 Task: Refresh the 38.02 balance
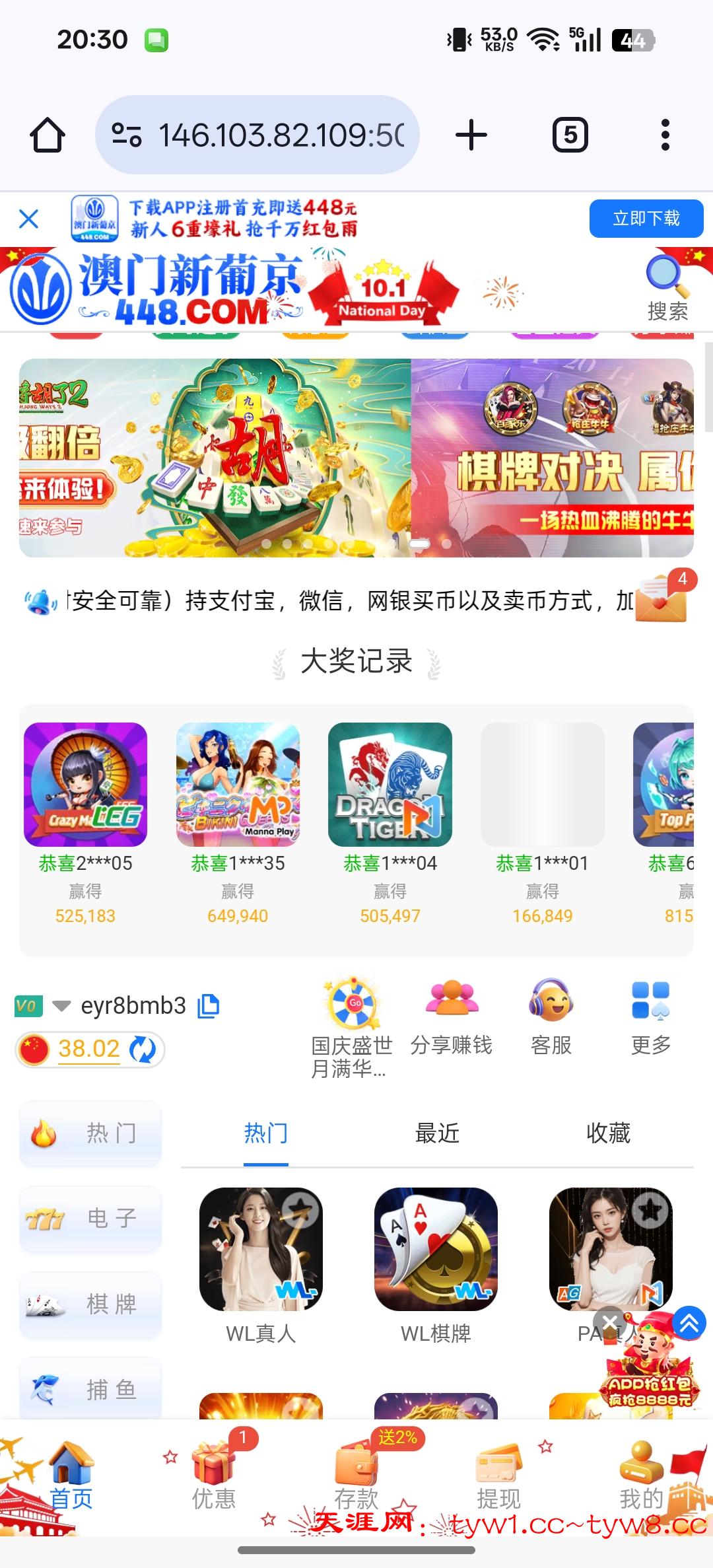click(x=143, y=1050)
